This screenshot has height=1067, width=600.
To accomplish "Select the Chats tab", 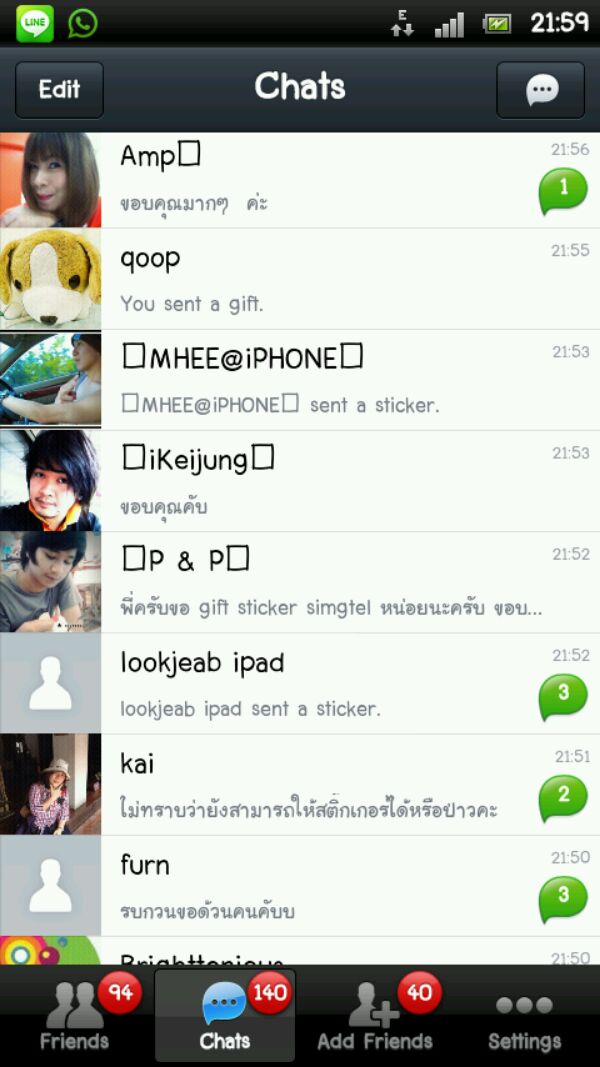I will (225, 1016).
